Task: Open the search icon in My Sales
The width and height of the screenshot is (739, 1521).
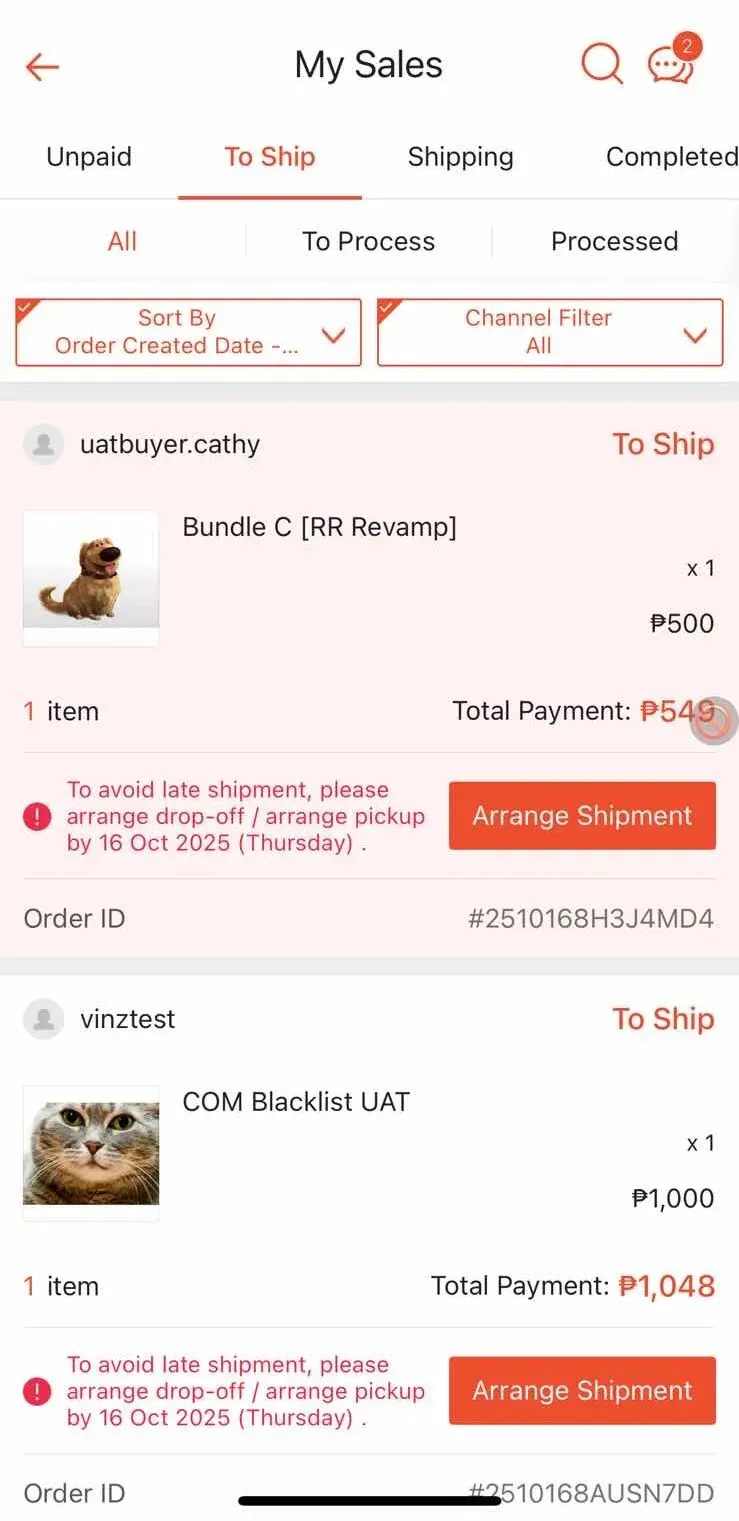Action: (601, 65)
